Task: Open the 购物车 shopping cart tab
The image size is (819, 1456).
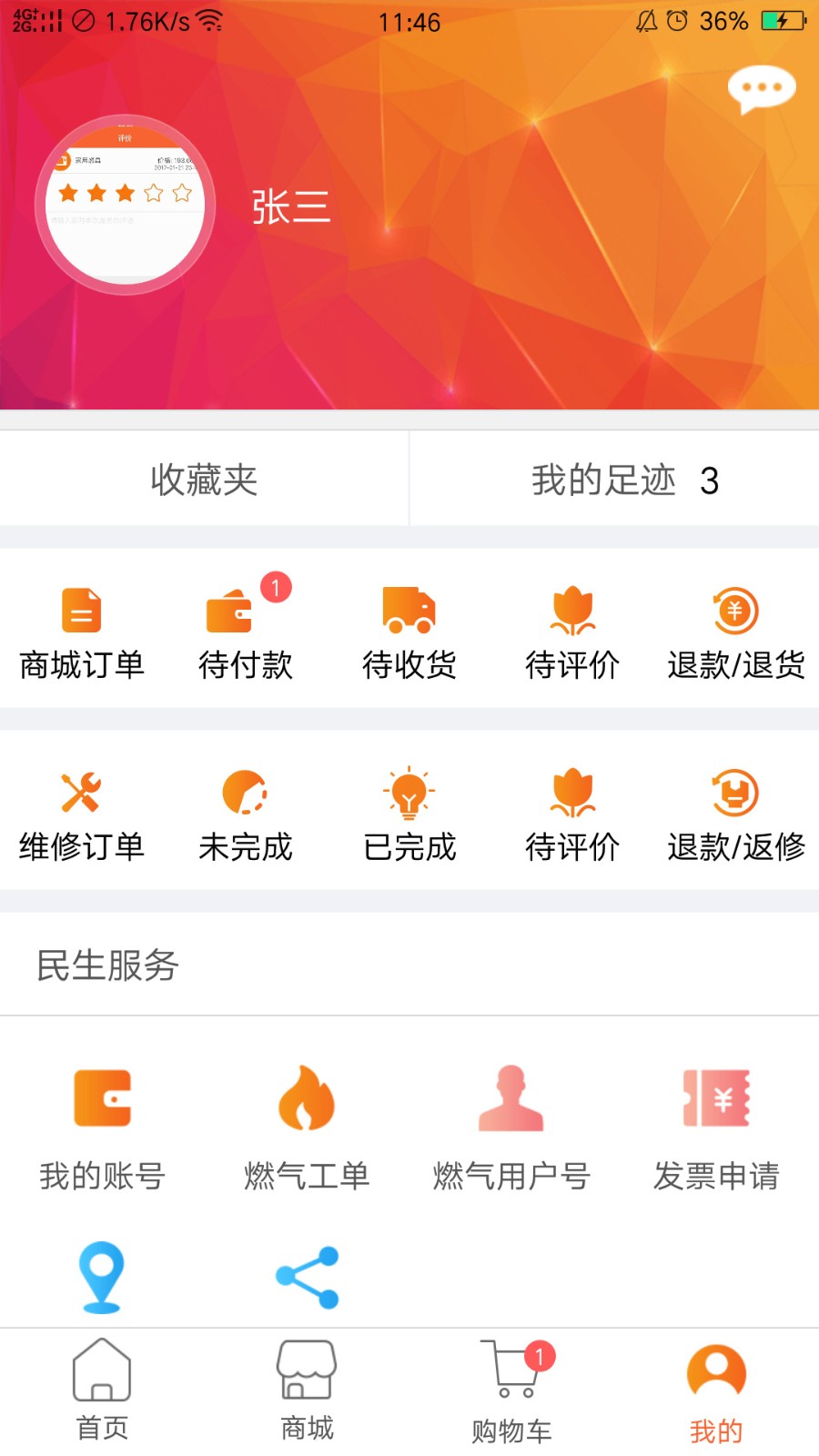Action: pyautogui.click(x=511, y=1392)
